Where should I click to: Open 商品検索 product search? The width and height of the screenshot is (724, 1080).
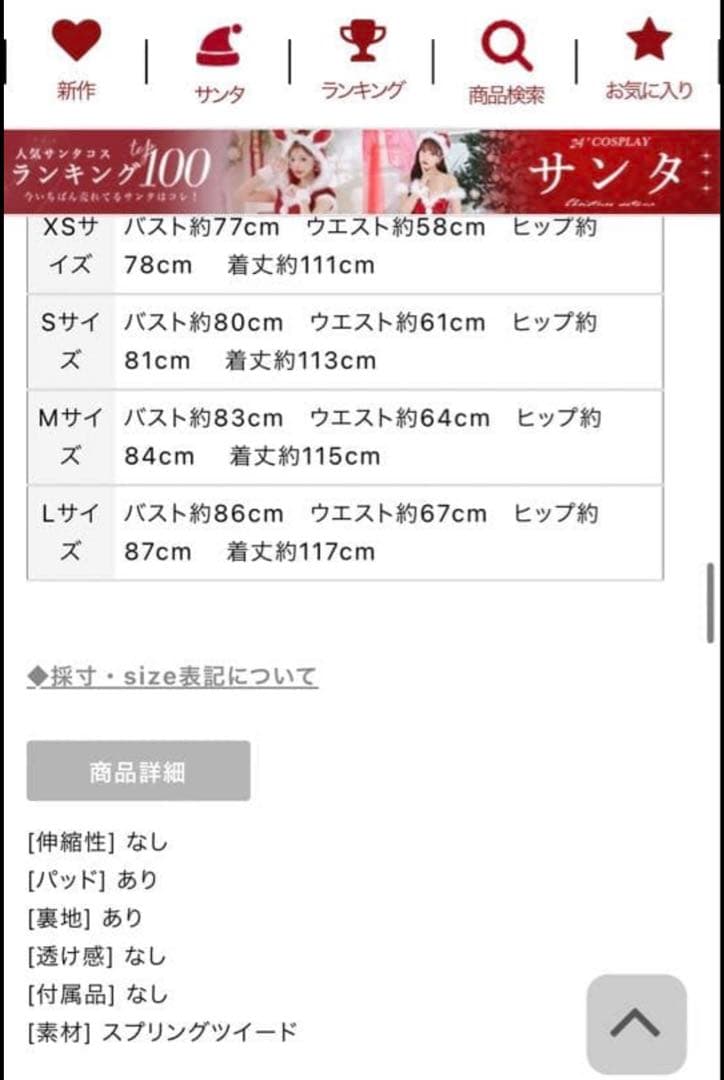pos(506,63)
